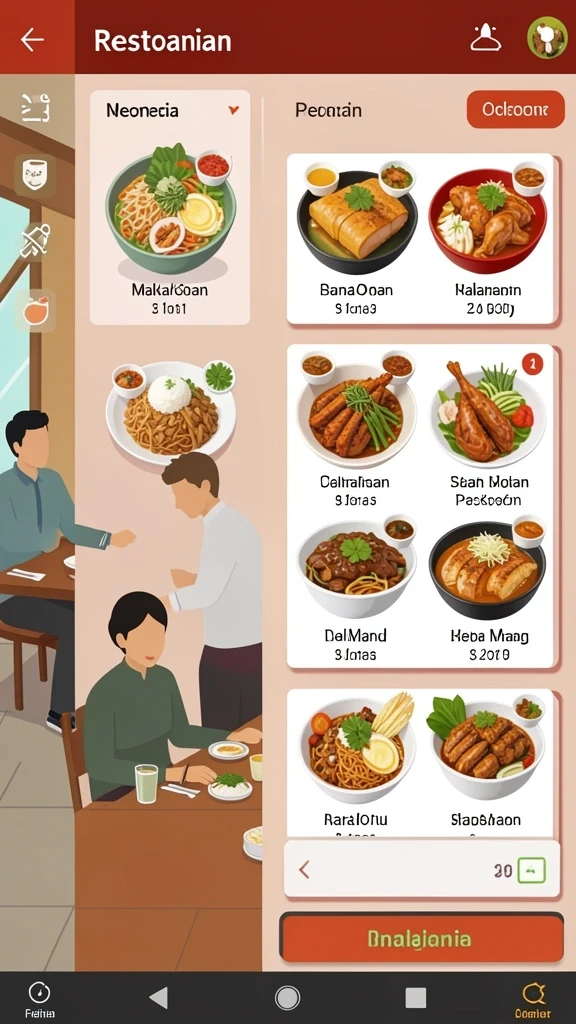Viewport: 576px width, 1024px height.
Task: Select the Kalananin dish in the red bowl
Action: [487, 239]
